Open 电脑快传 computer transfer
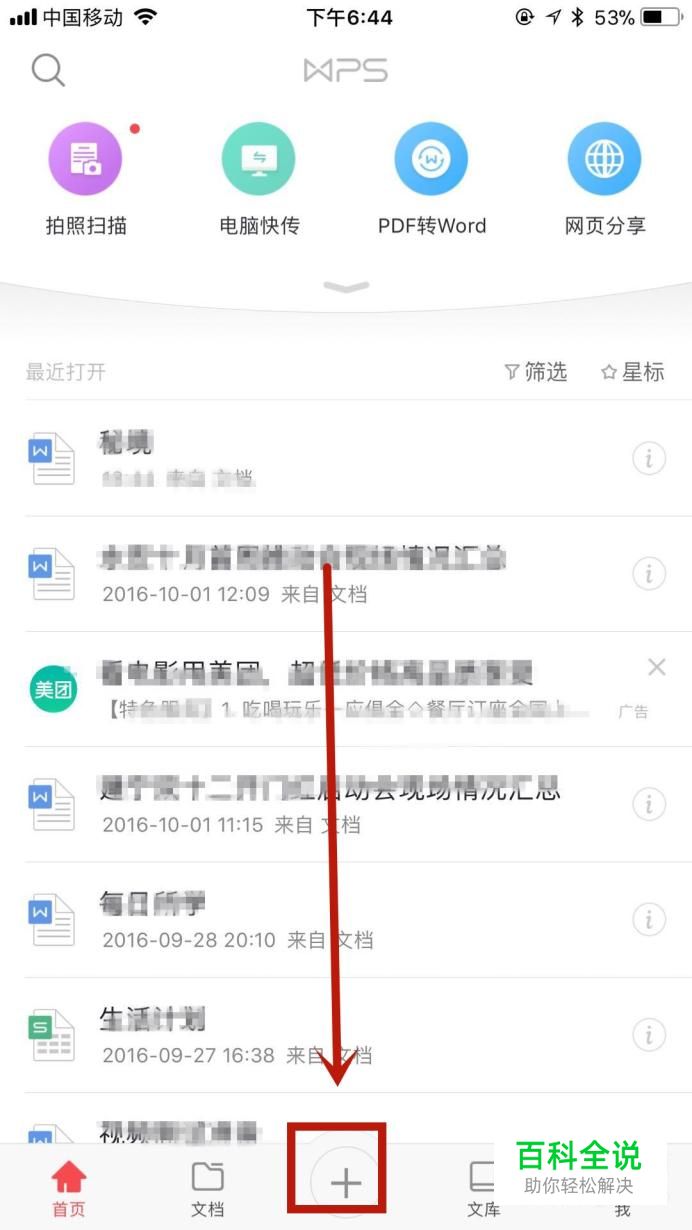The height and width of the screenshot is (1230, 692). (x=259, y=160)
